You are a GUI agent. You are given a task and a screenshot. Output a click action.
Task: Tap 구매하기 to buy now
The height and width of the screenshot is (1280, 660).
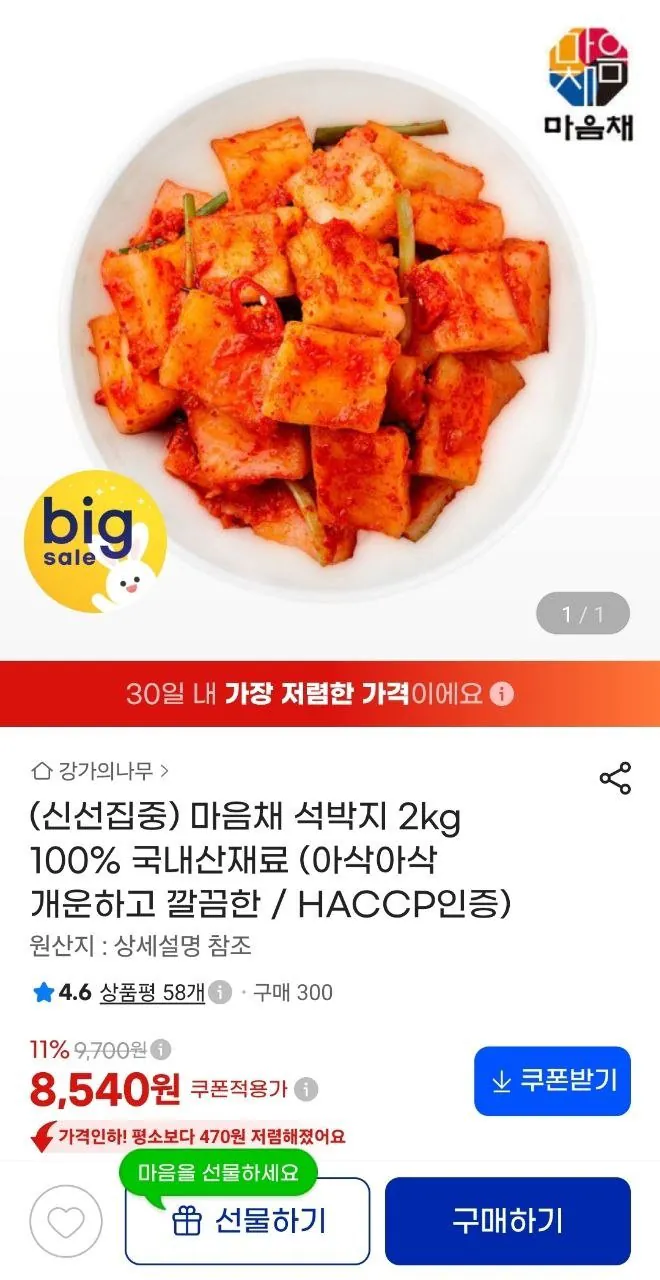pos(508,1221)
